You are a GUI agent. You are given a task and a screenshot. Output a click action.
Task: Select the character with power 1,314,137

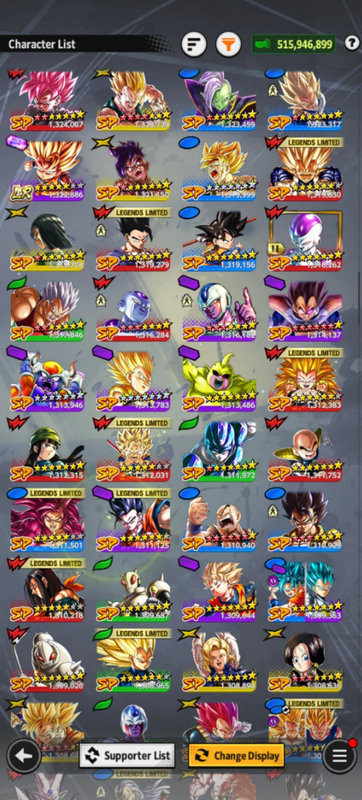(x=306, y=311)
